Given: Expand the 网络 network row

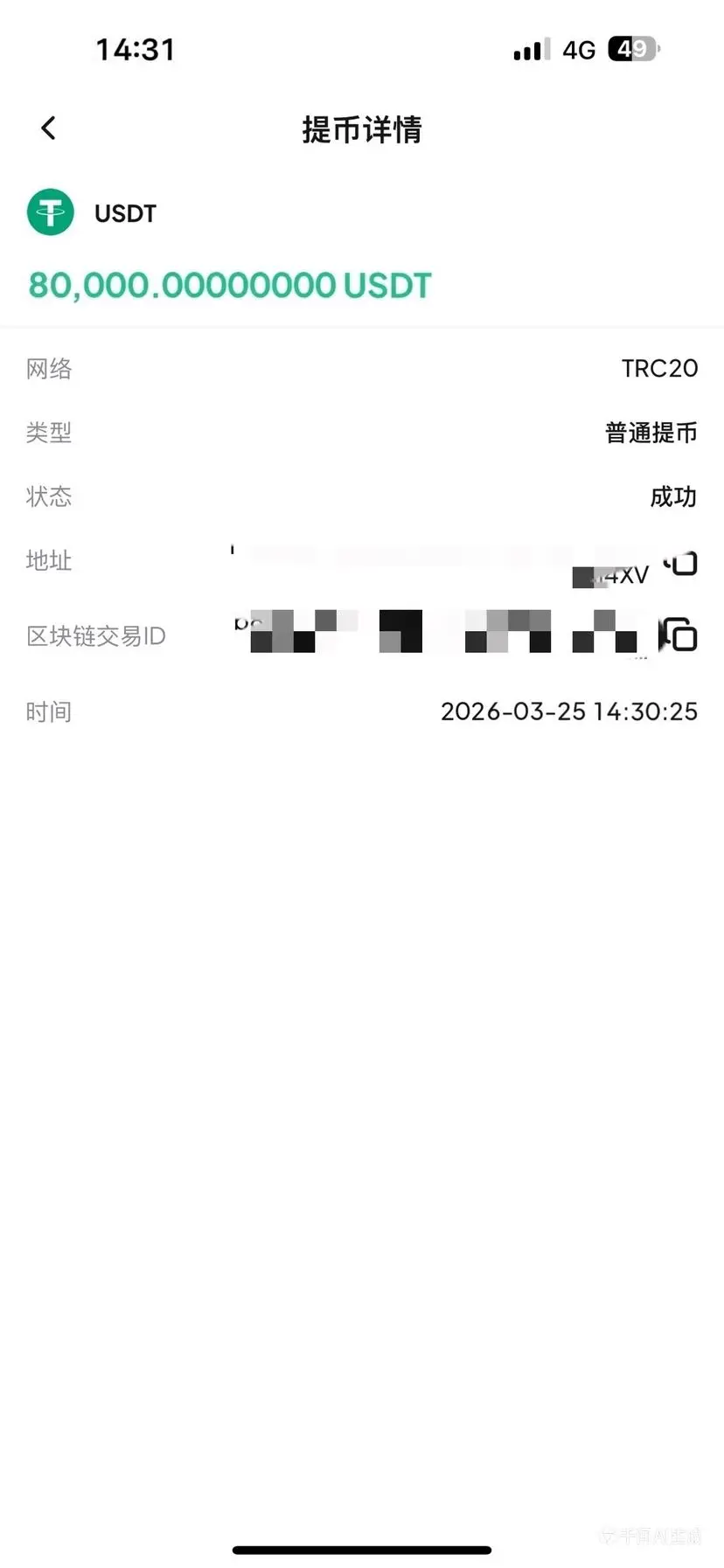Looking at the screenshot, I should point(49,368).
